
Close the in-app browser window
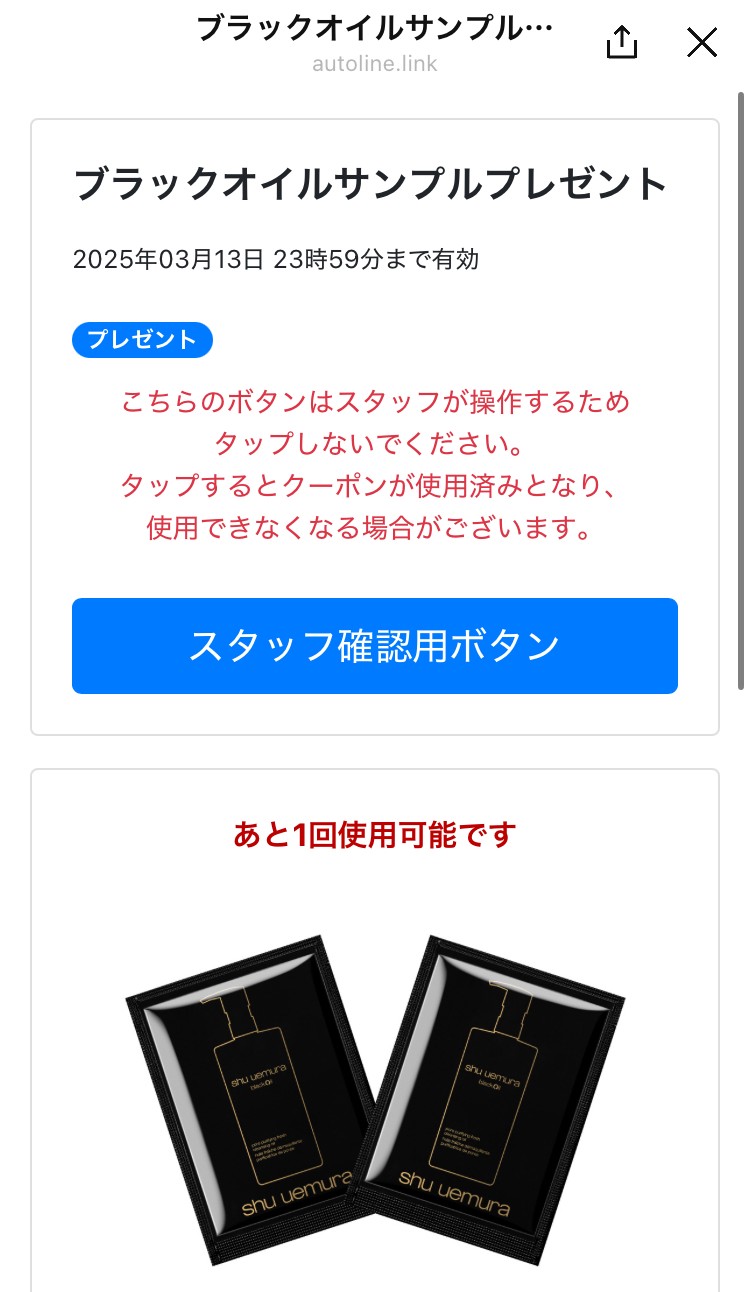[x=702, y=42]
